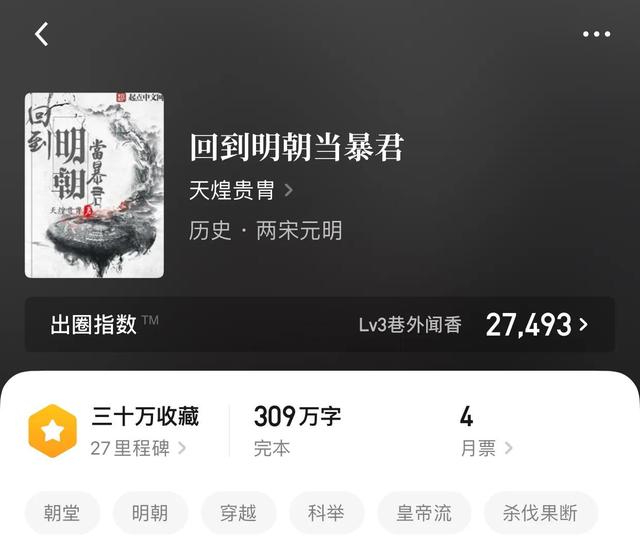Open author 天煌贵胄's page
This screenshot has width=640, height=554.
[x=240, y=189]
